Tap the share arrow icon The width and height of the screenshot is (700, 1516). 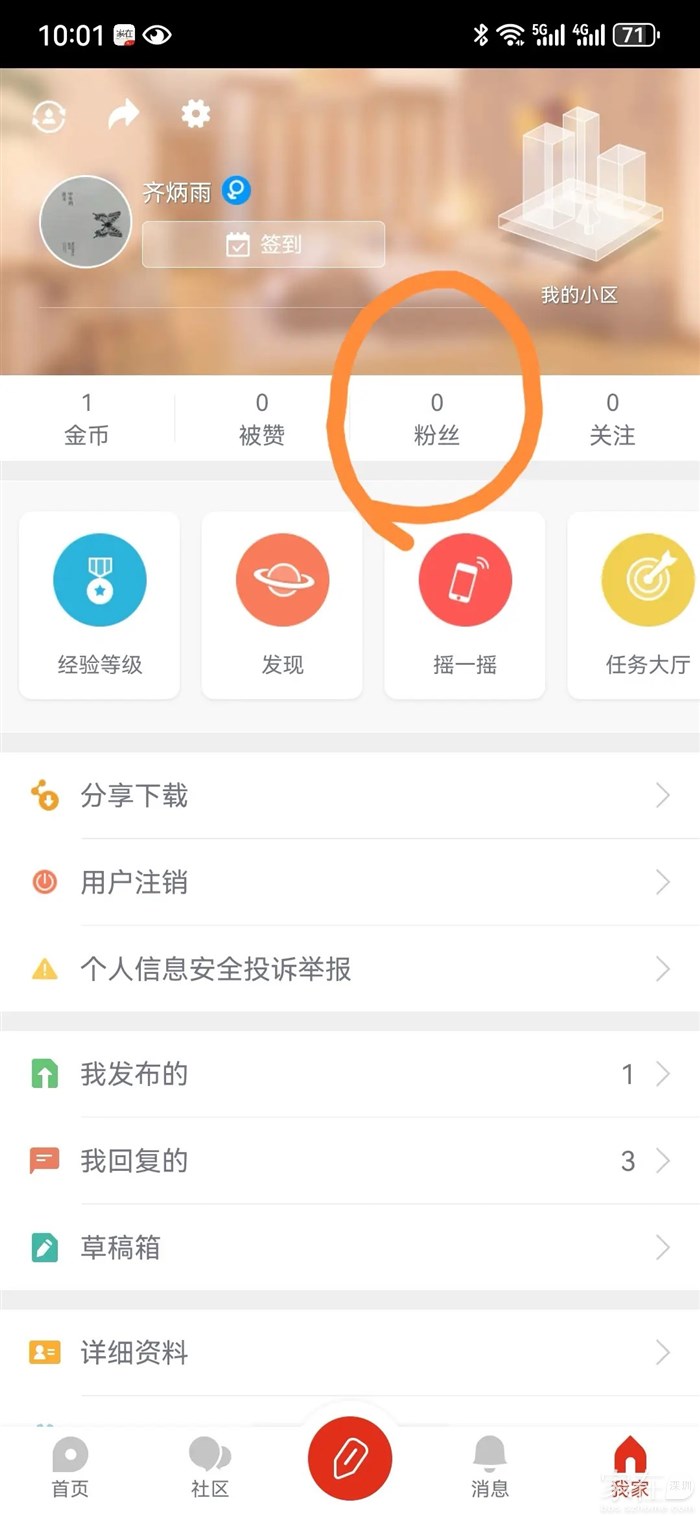pos(123,116)
